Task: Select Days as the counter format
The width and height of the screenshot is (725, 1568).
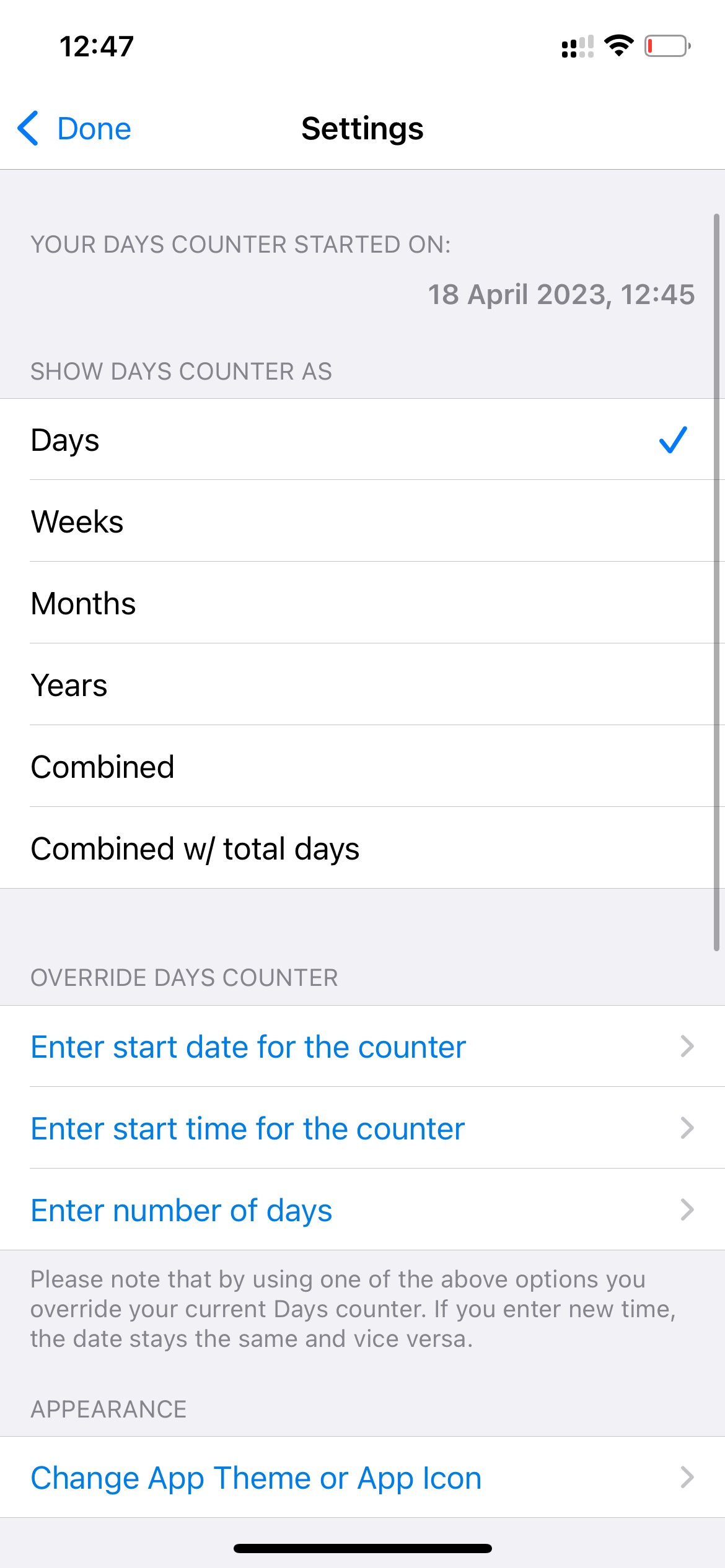Action: click(362, 439)
